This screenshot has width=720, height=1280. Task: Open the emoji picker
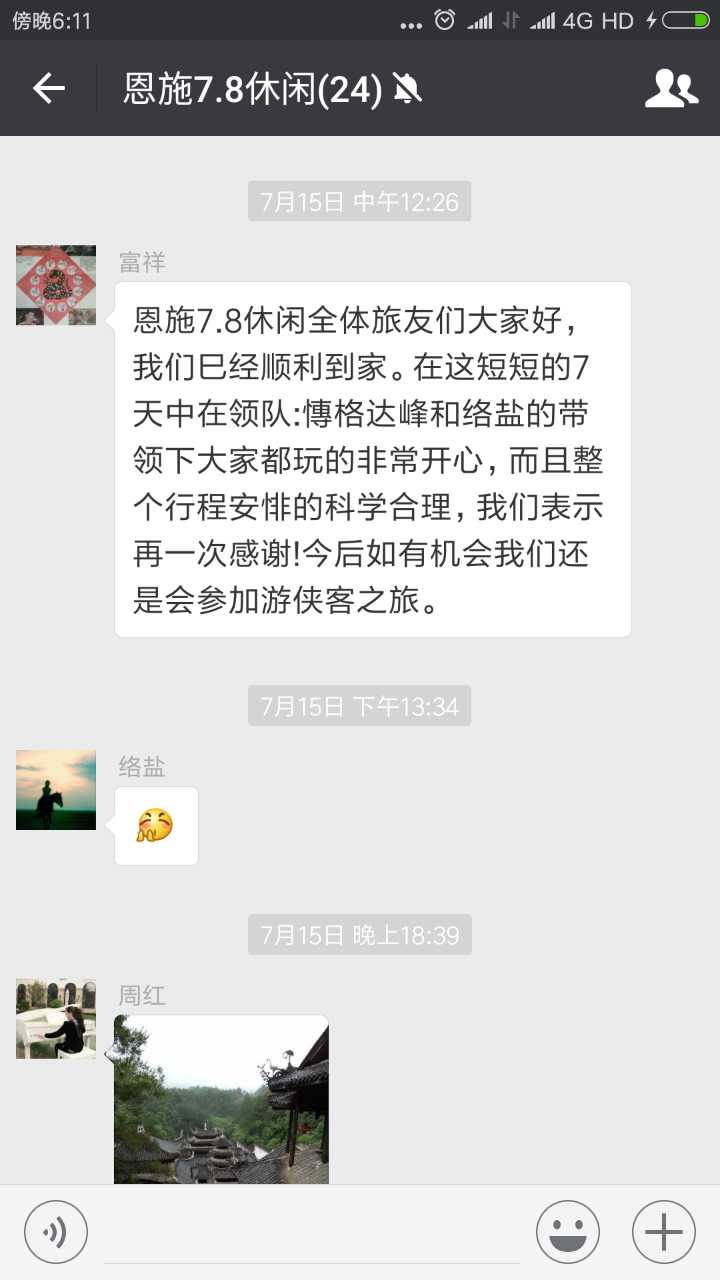pos(567,1231)
